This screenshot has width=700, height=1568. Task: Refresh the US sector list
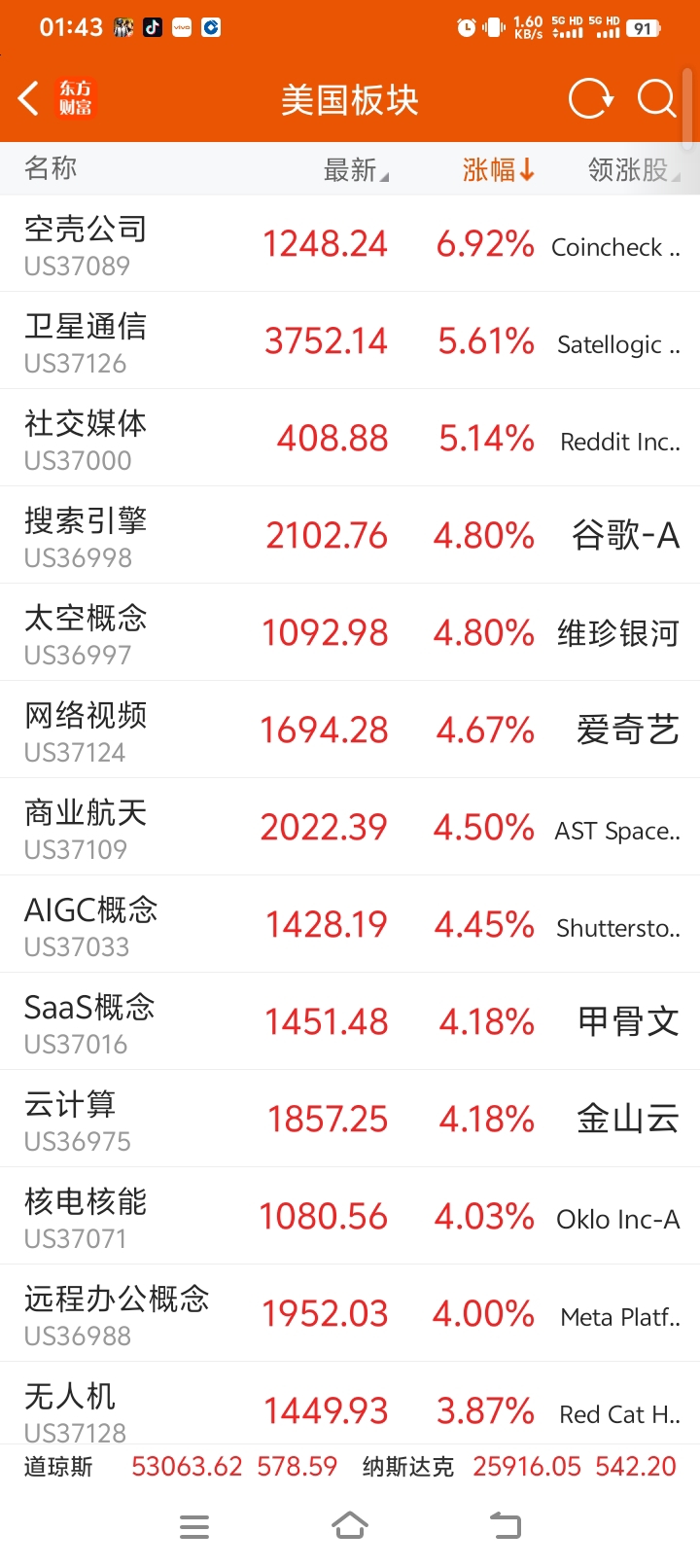pos(590,98)
